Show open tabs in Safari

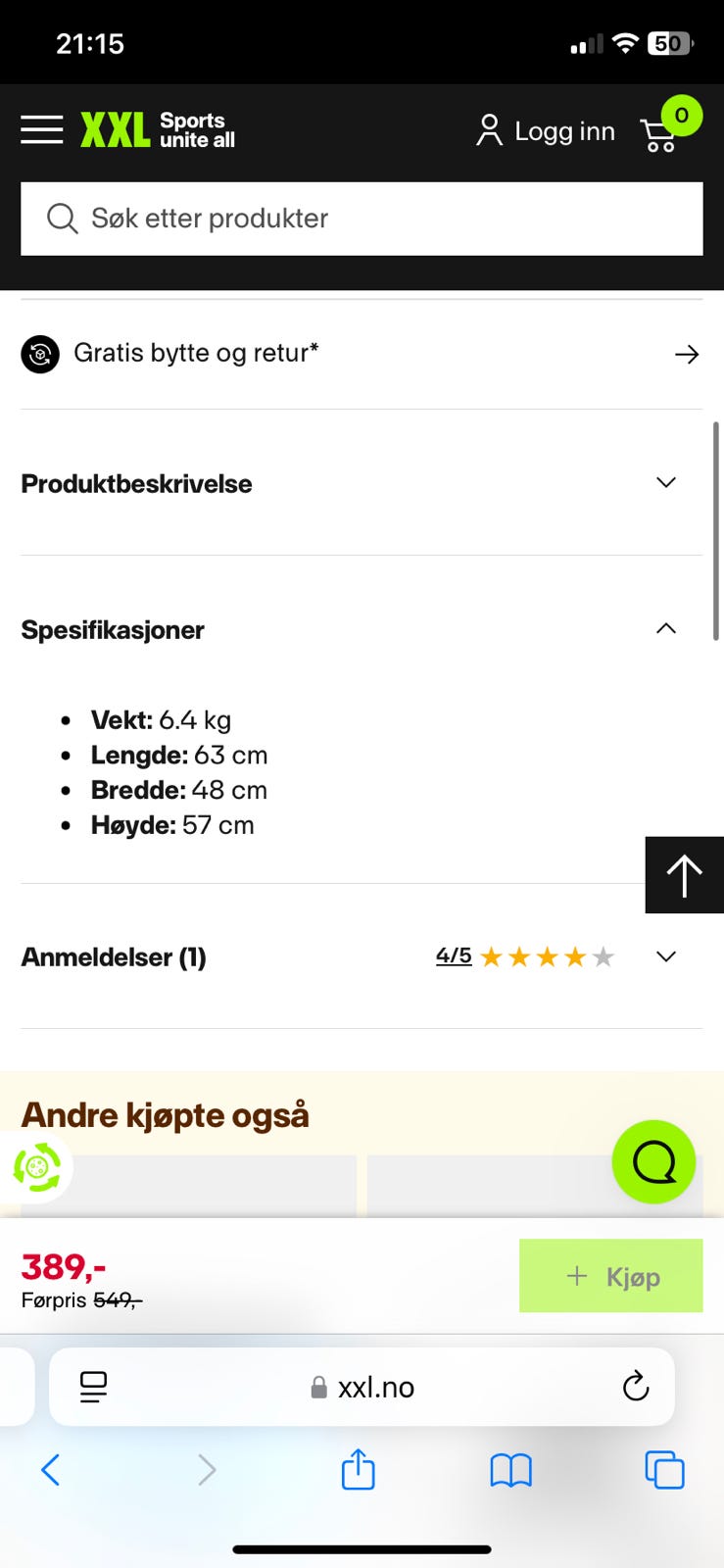[664, 1470]
